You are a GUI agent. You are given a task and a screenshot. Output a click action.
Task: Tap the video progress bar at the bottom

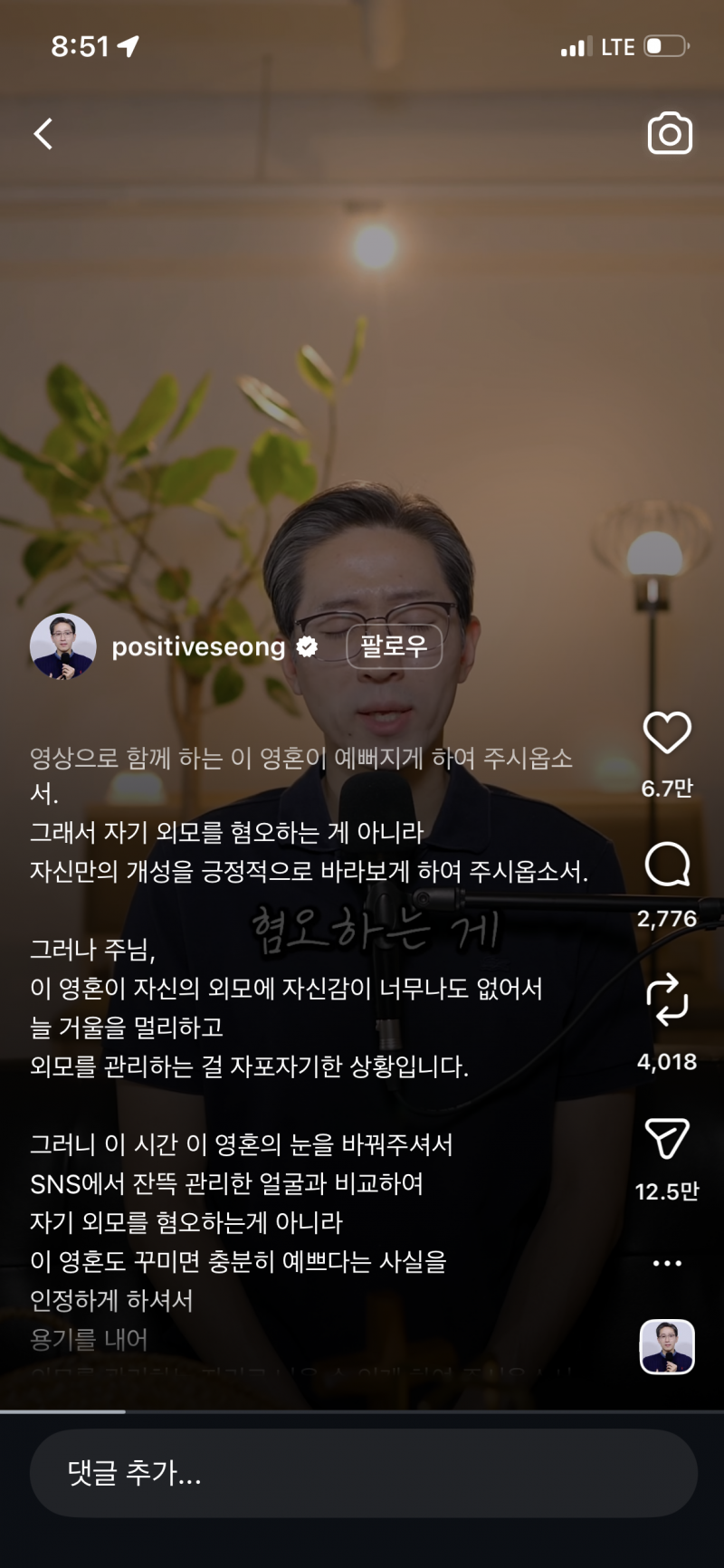362,1410
